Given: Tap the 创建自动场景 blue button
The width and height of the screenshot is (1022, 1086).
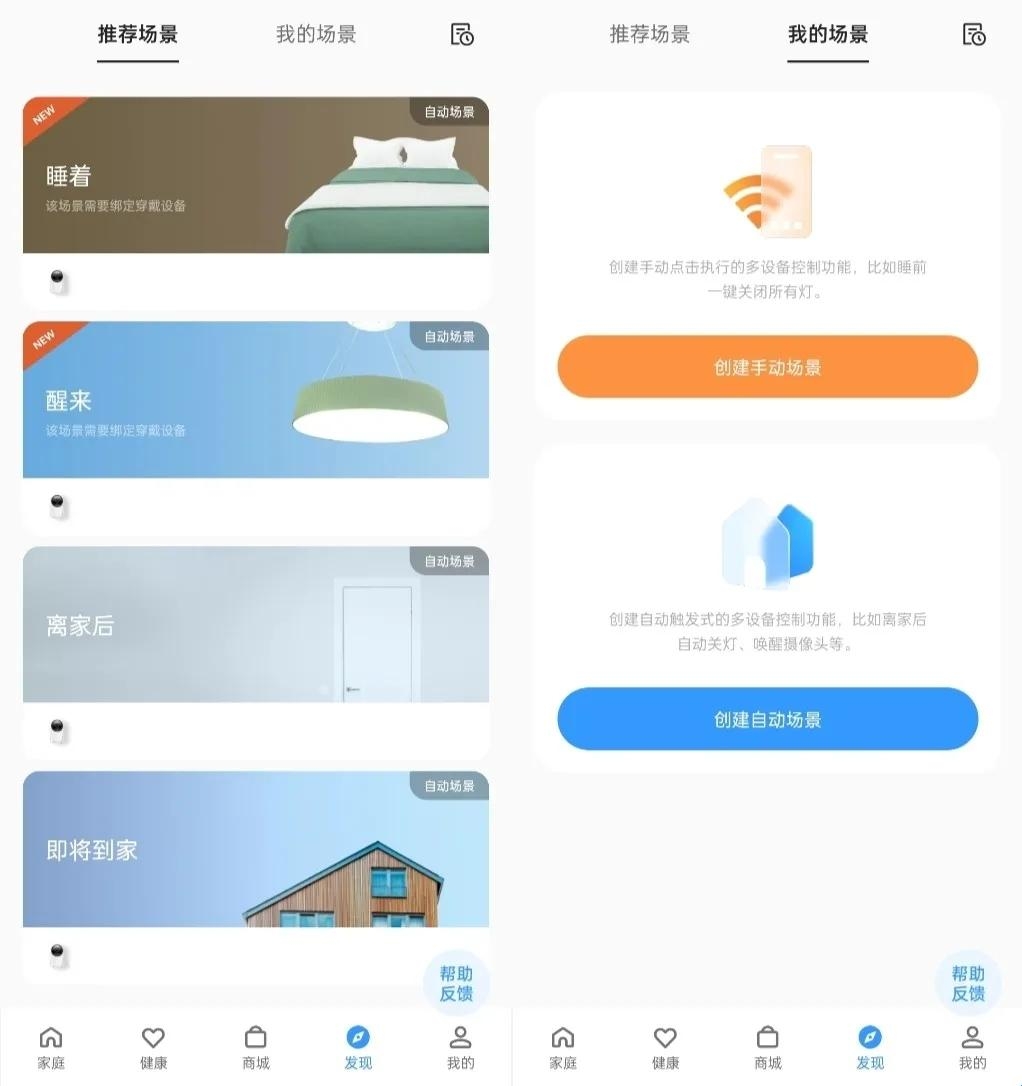Looking at the screenshot, I should point(767,719).
